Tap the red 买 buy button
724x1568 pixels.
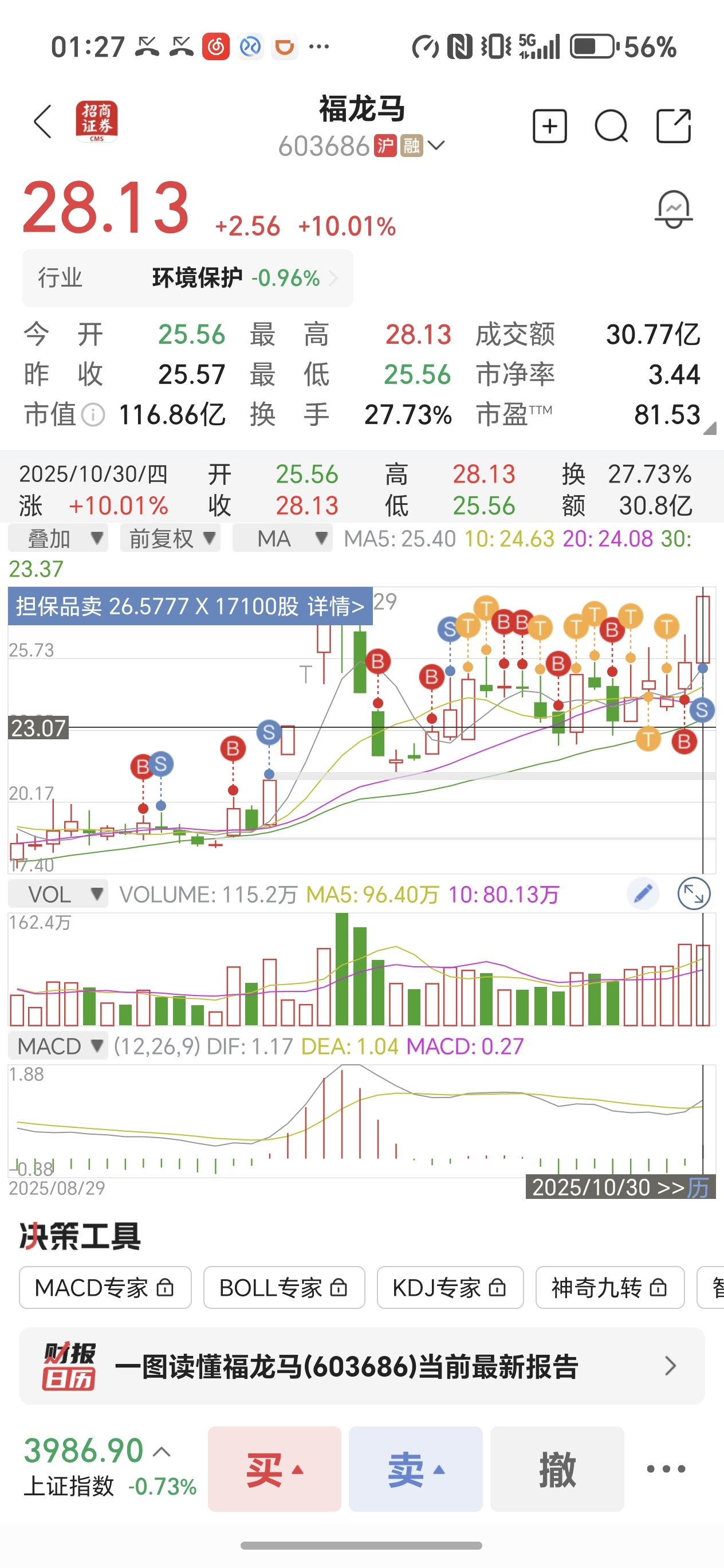274,1469
